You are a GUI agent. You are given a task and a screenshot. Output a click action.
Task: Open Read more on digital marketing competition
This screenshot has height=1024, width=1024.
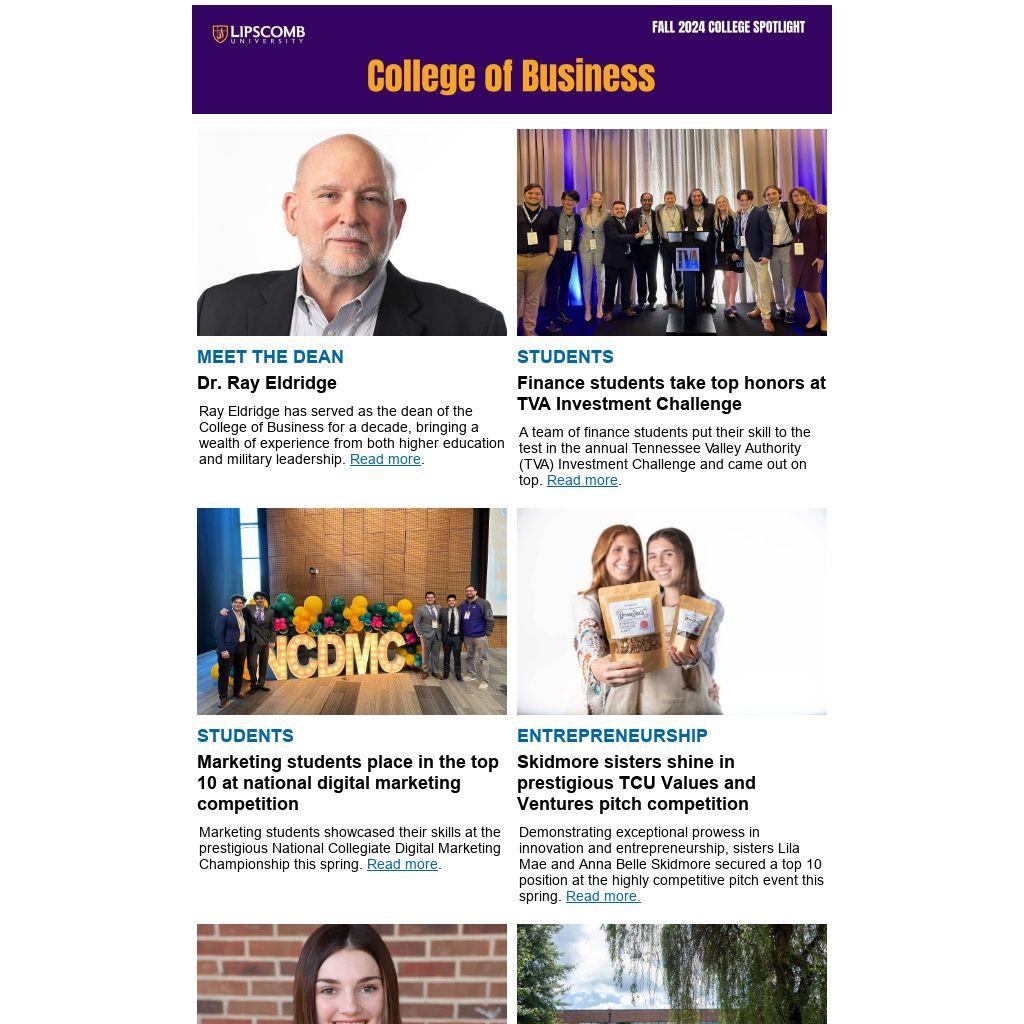tap(402, 865)
